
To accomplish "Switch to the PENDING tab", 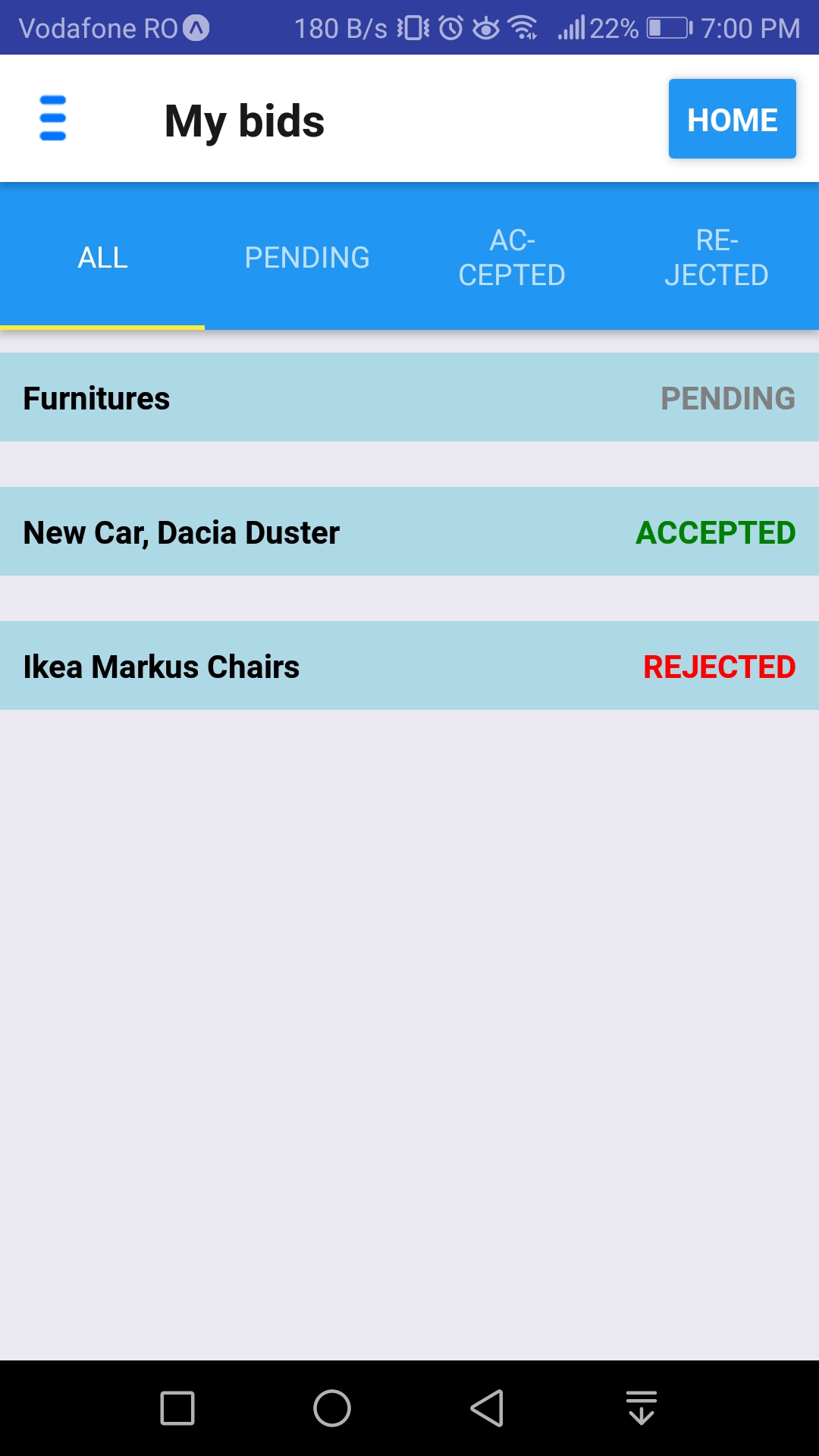I will point(307,256).
